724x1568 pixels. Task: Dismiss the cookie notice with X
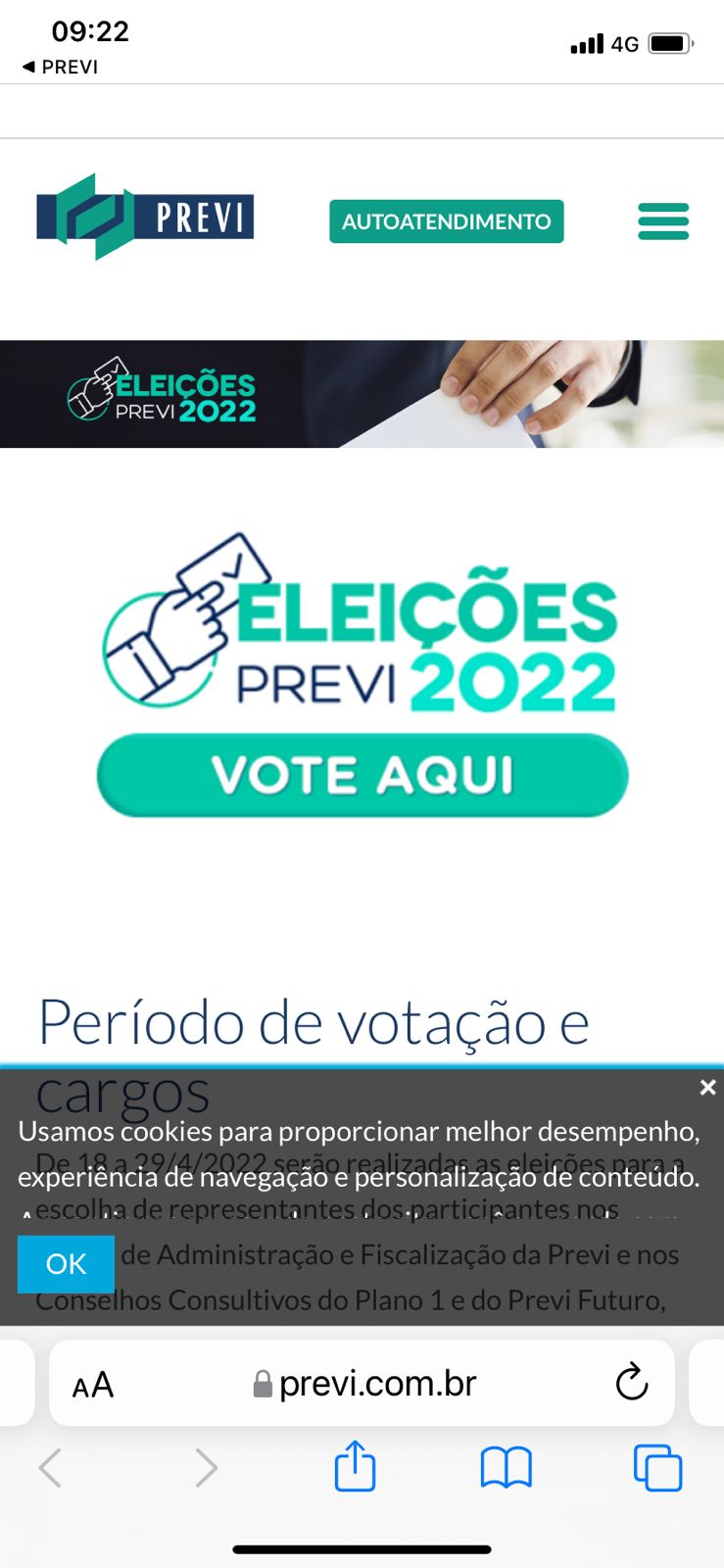point(707,1087)
